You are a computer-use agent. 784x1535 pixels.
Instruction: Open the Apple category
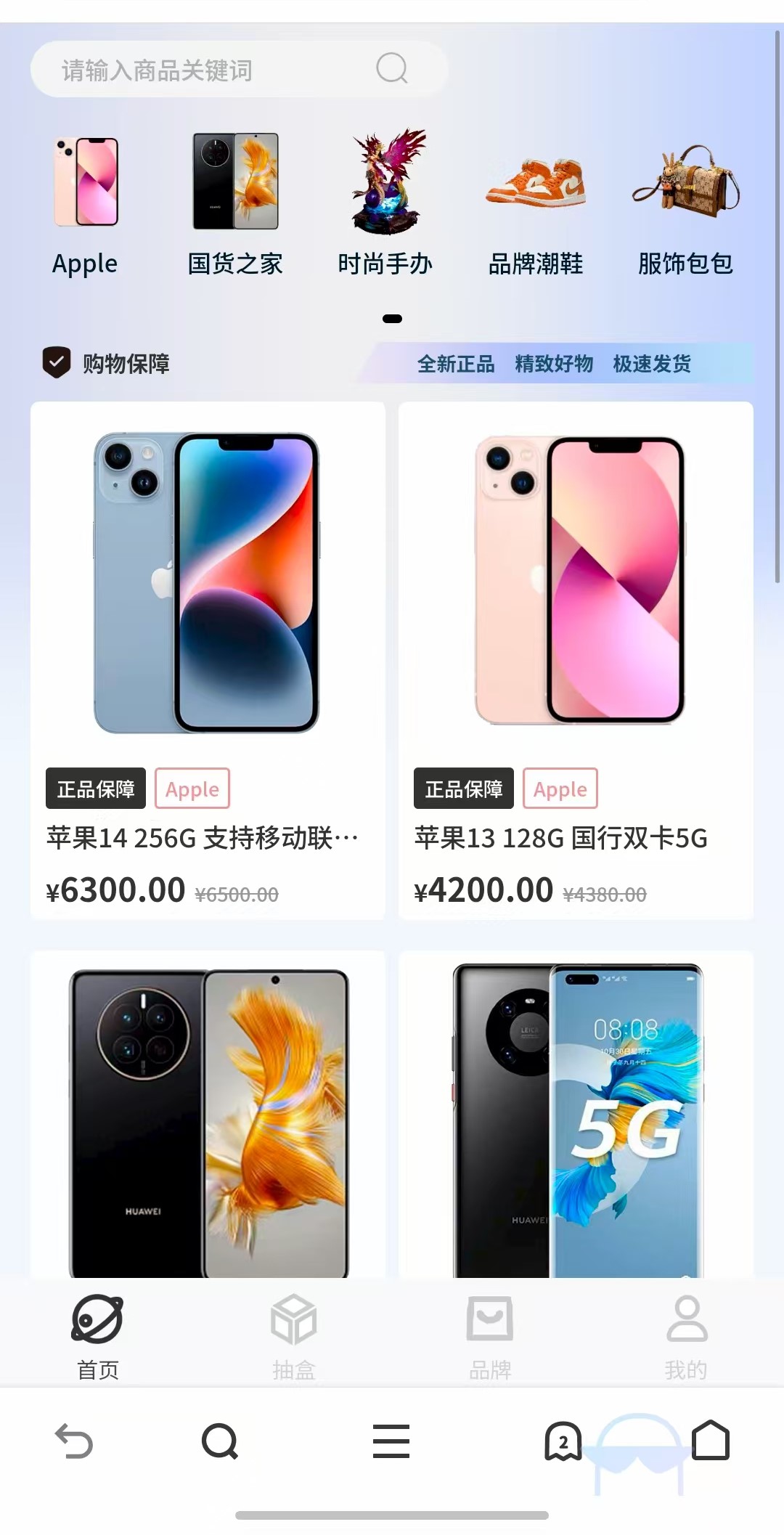tap(86, 205)
